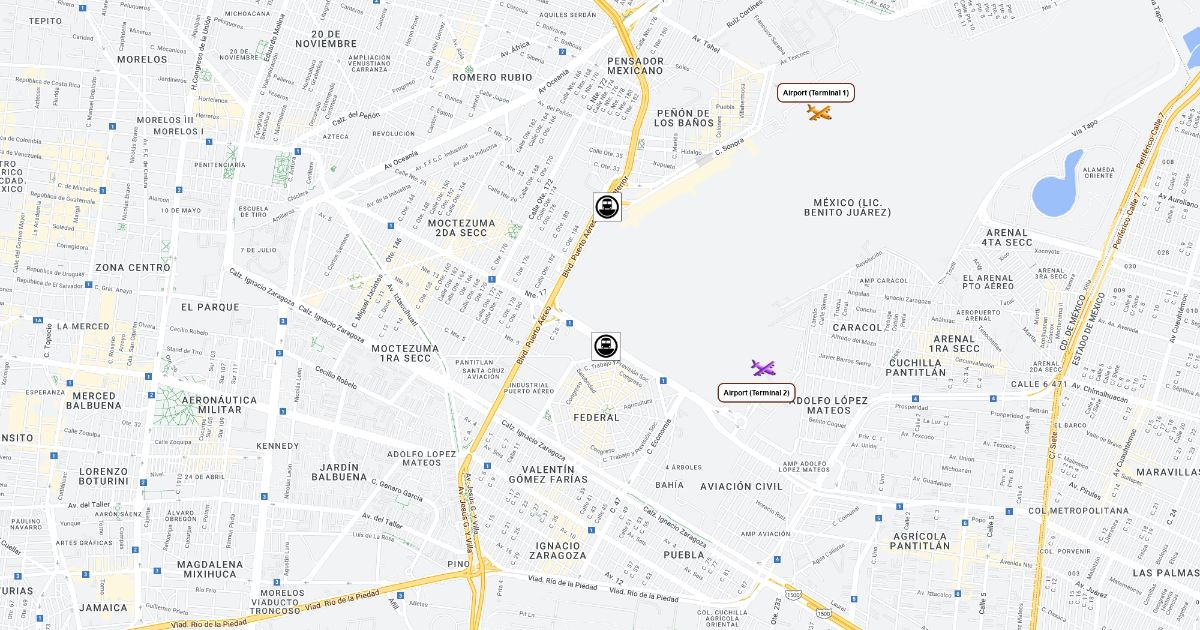Open the train station marker beside Moctezuma 2da Secc
The image size is (1200, 630).
[x=607, y=207]
